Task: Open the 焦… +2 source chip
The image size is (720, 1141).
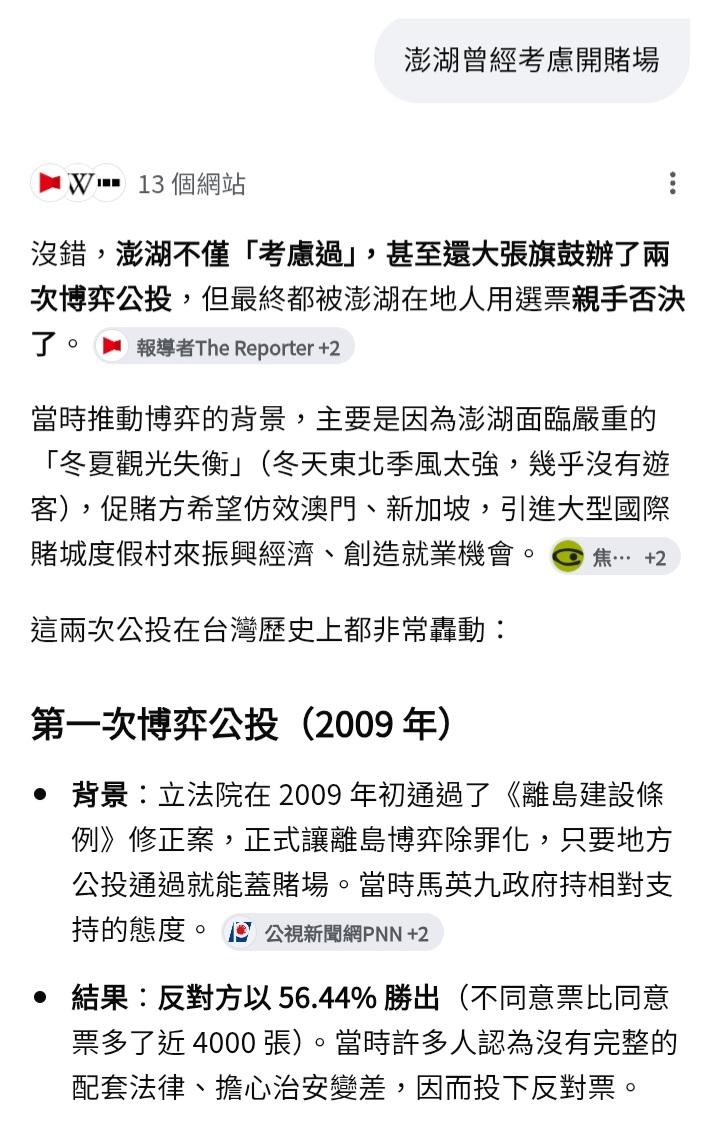Action: pyautogui.click(x=614, y=557)
